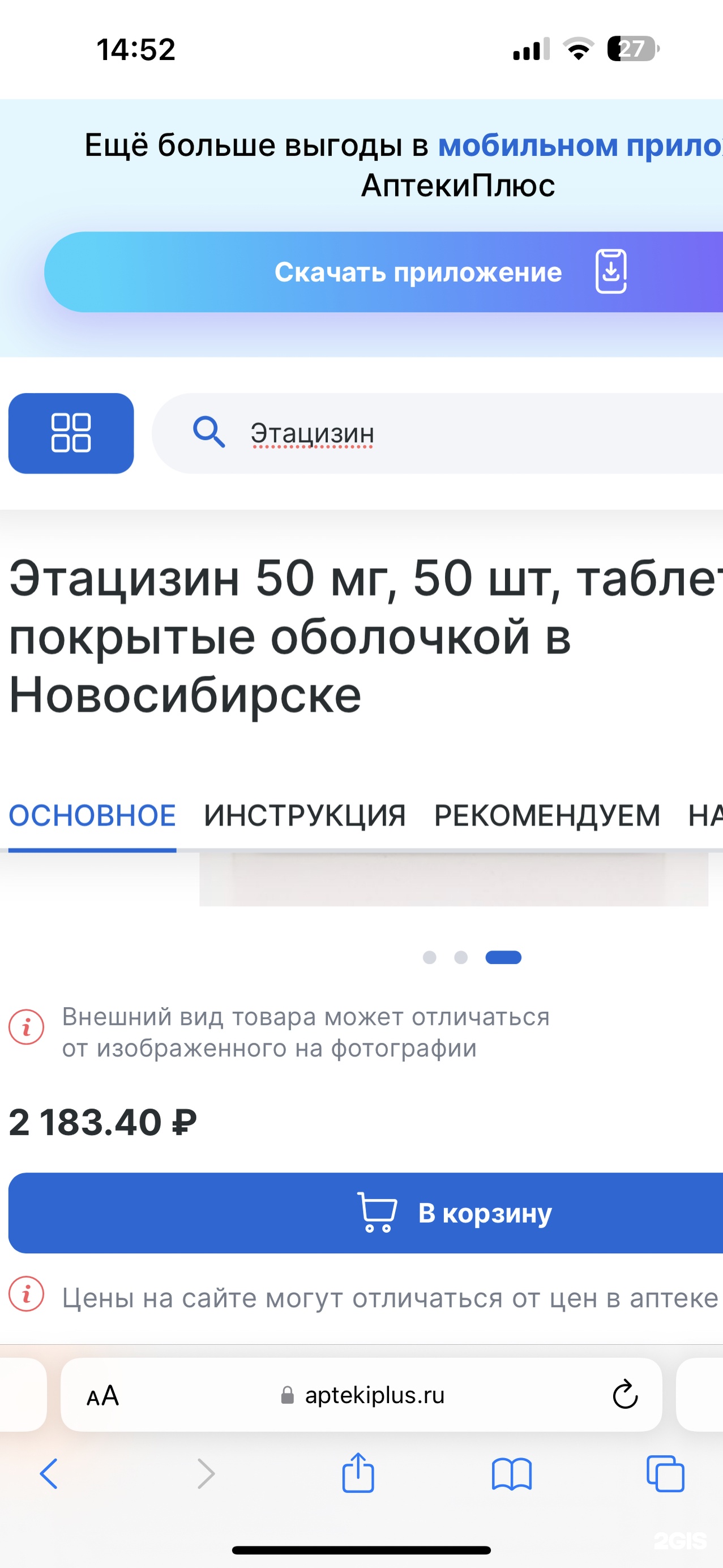Open the catalog grid menu button
Image resolution: width=723 pixels, height=1568 pixels.
(x=71, y=433)
